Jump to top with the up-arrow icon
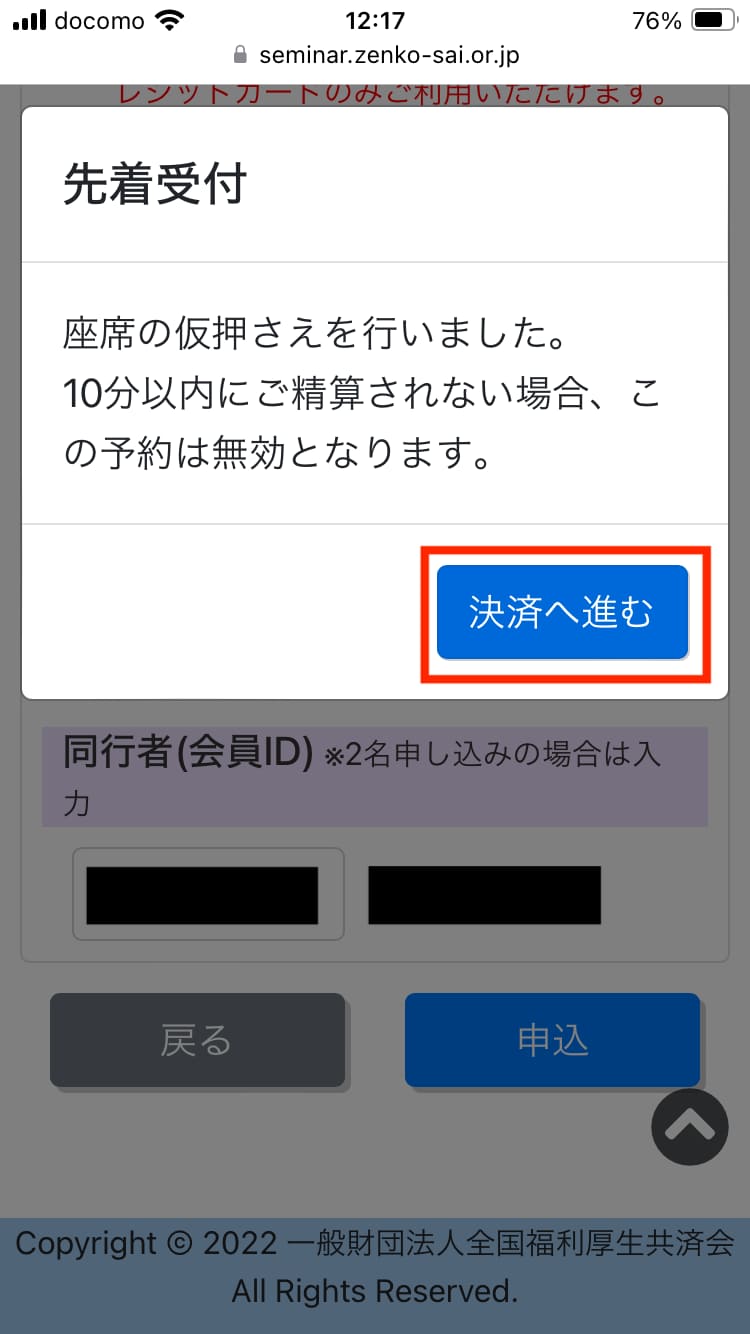The image size is (750, 1334). tap(690, 1126)
